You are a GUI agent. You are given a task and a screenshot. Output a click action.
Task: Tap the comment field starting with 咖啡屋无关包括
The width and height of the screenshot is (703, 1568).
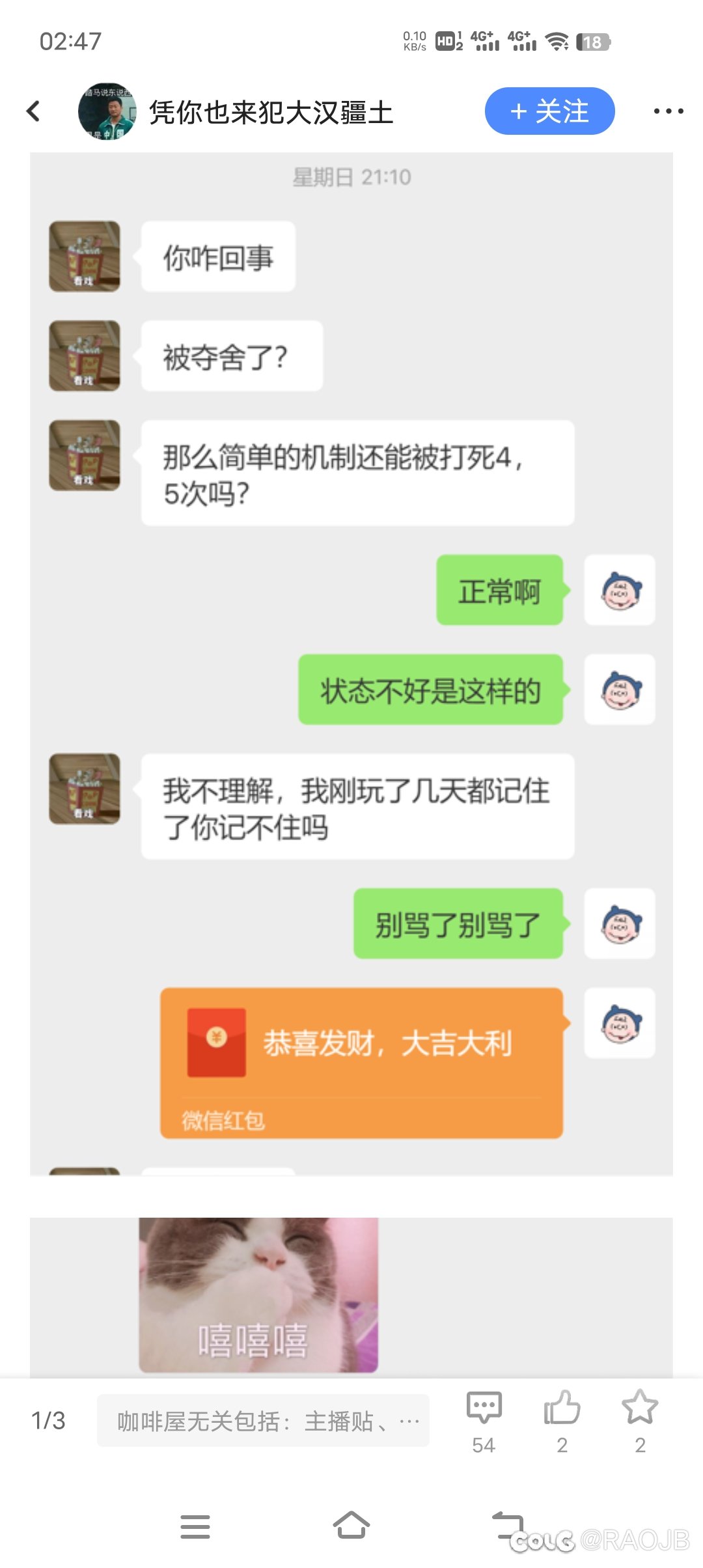[263, 1420]
